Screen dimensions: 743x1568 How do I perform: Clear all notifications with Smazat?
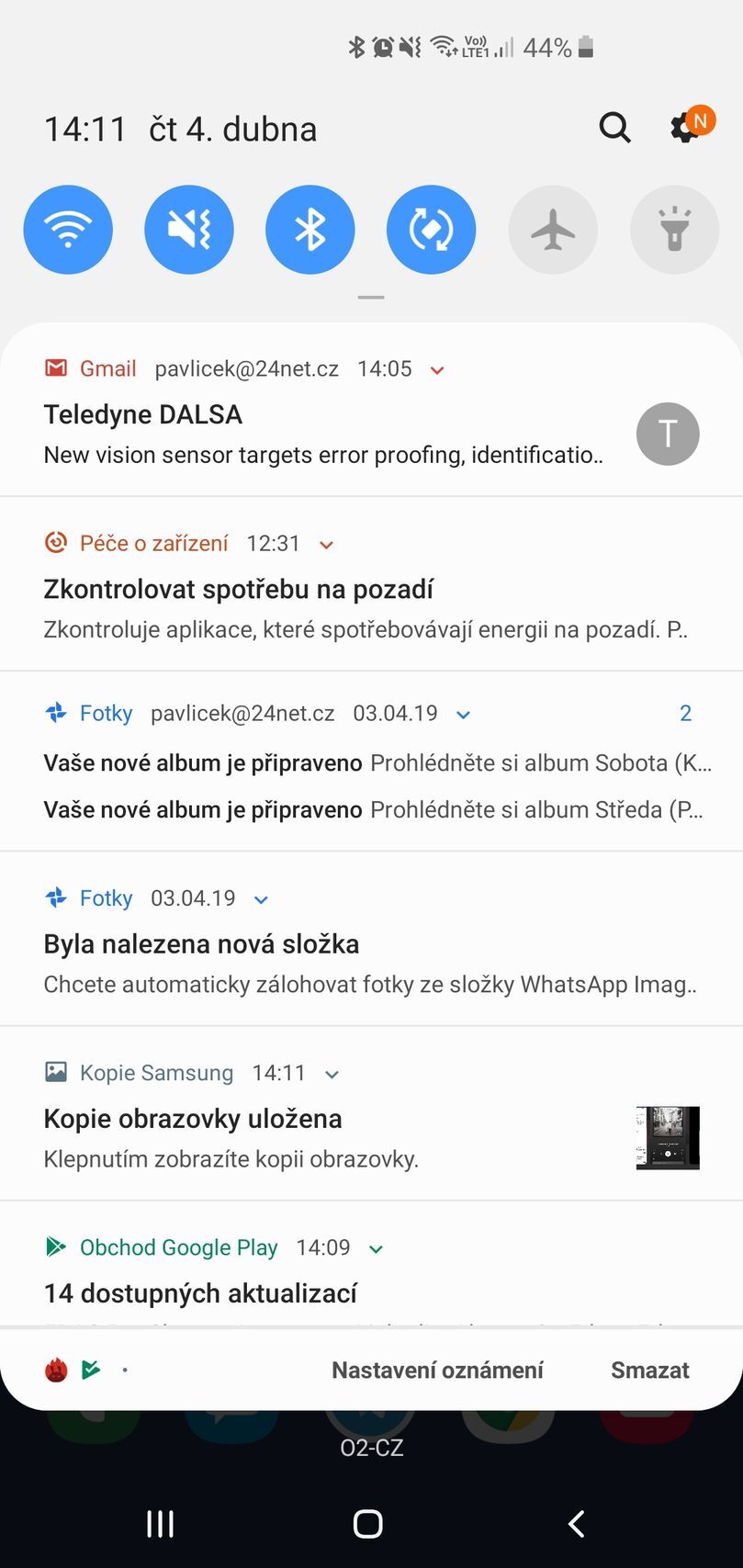point(649,1371)
